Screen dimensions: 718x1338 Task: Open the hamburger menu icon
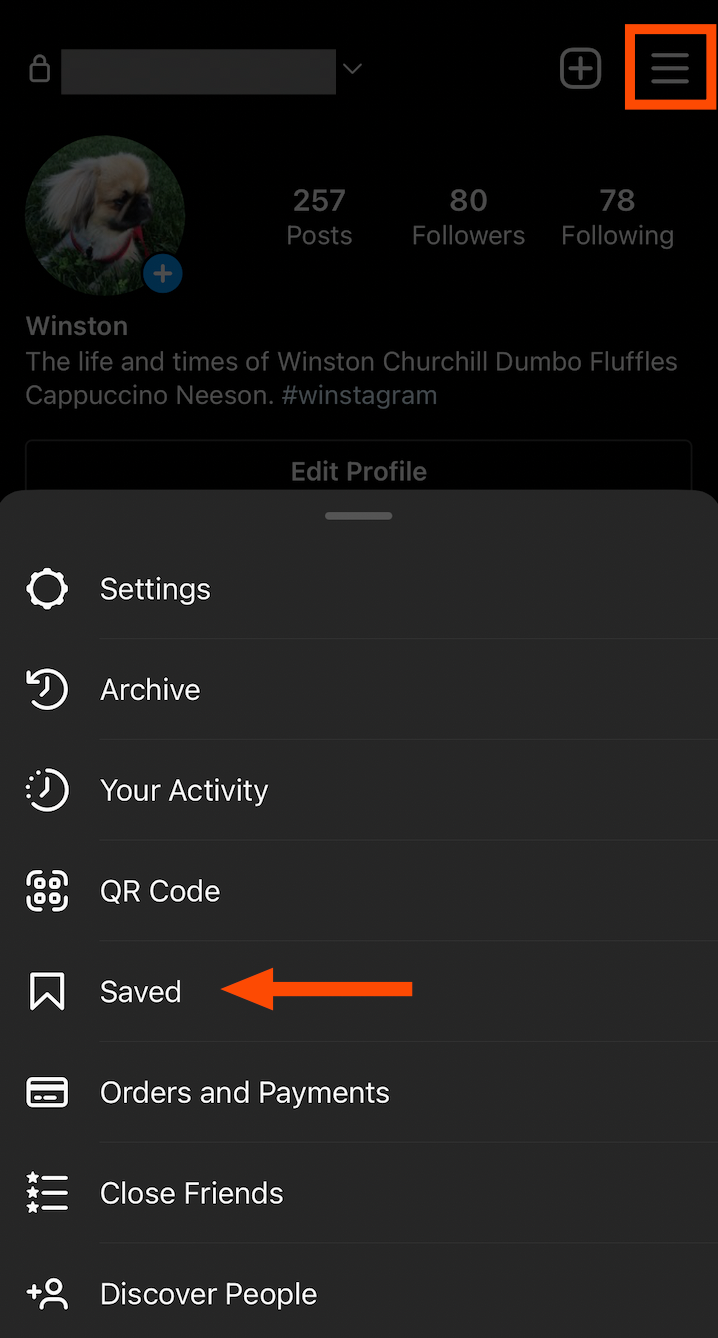(x=670, y=68)
